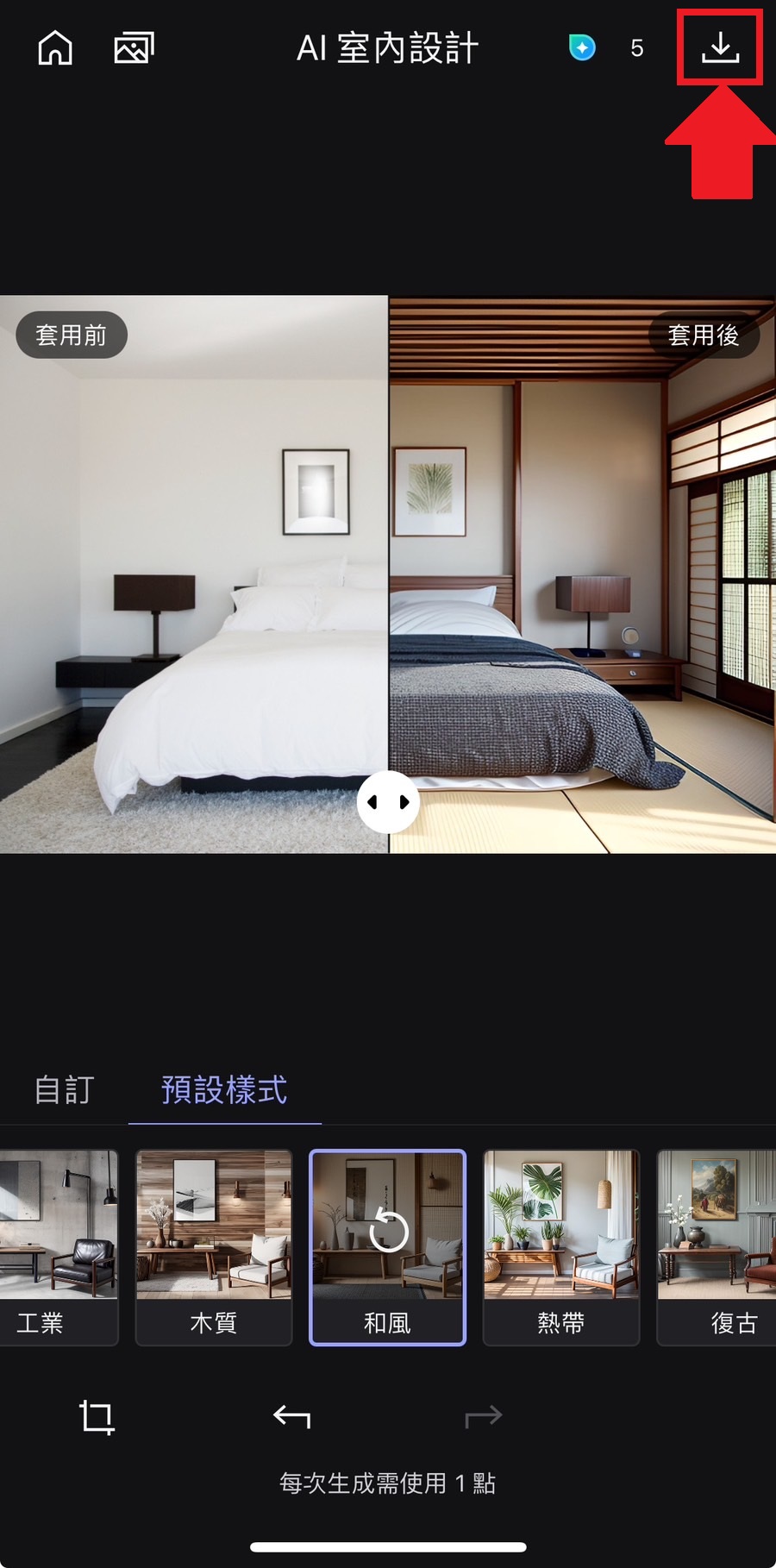This screenshot has height=1568, width=776.
Task: Tap the redo arrow icon
Action: pyautogui.click(x=485, y=1416)
